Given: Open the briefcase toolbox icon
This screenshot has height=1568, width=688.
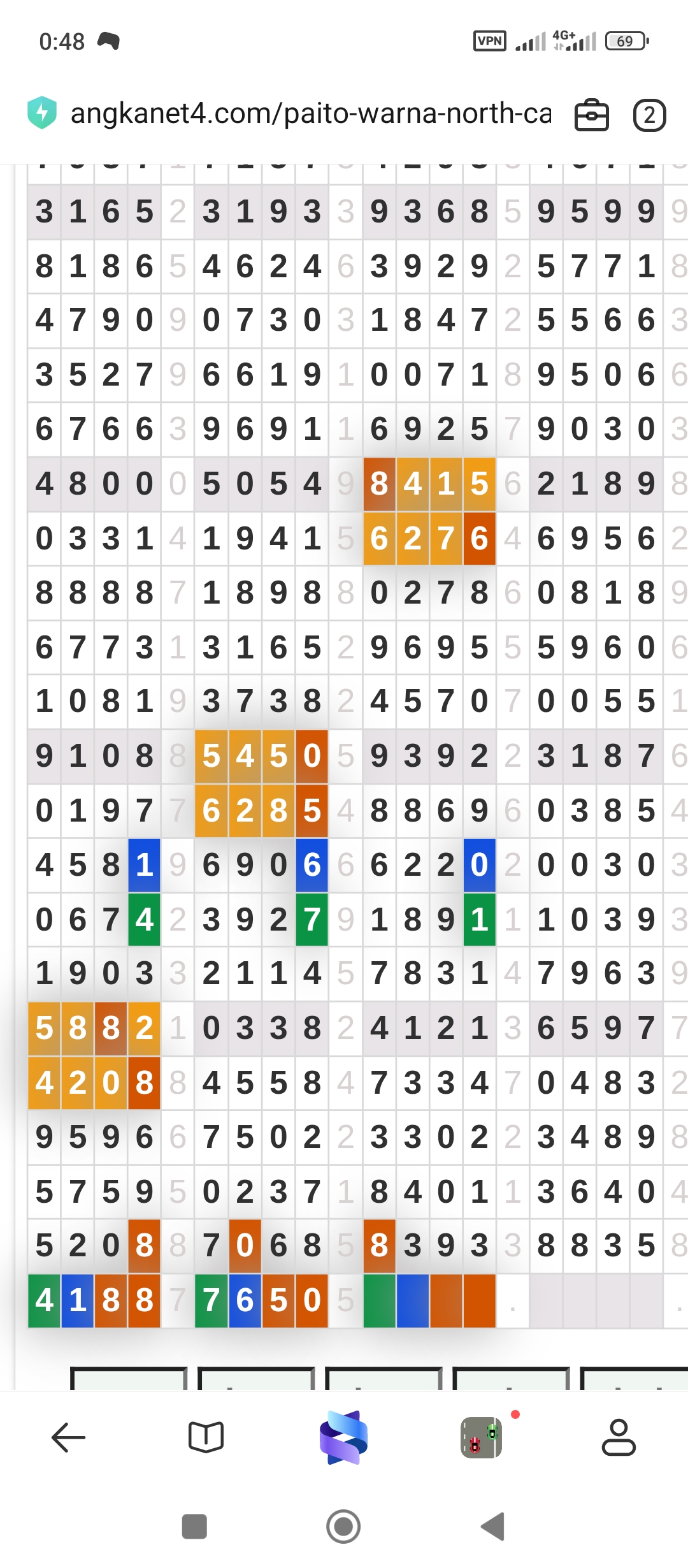Looking at the screenshot, I should [x=592, y=115].
